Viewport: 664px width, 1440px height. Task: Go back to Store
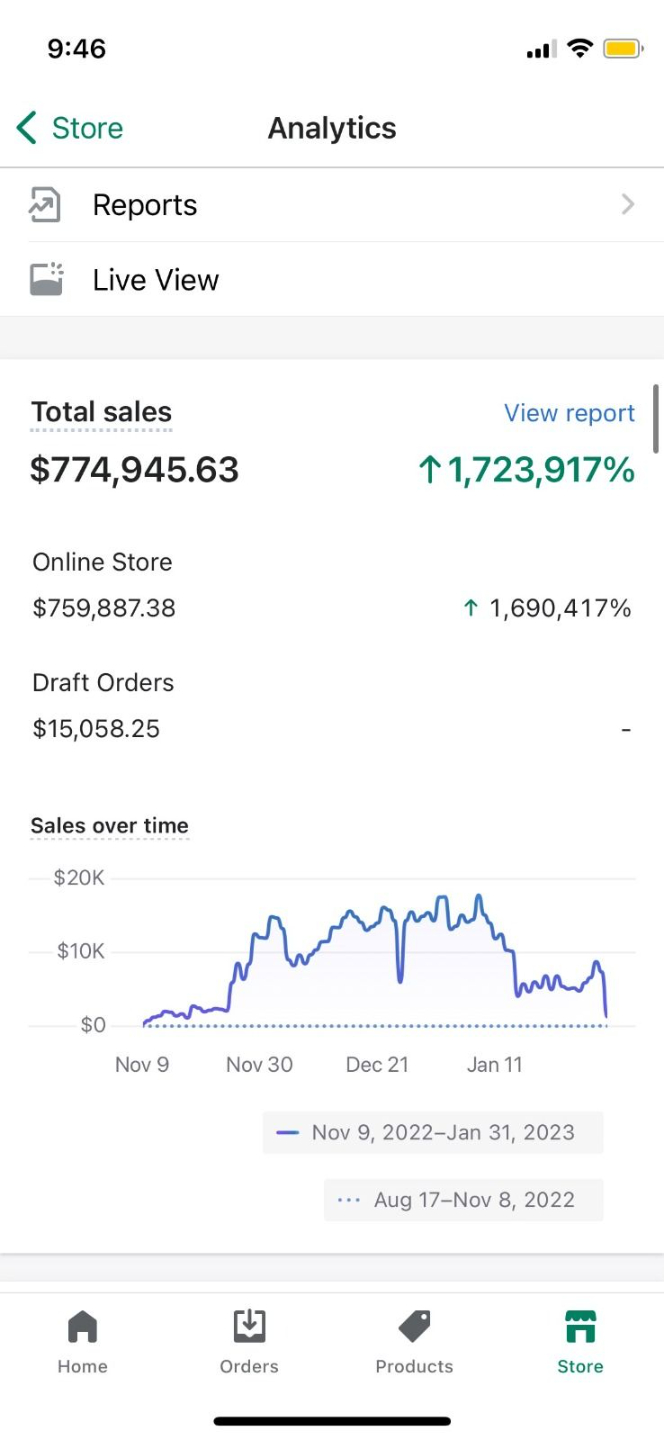pyautogui.click(x=70, y=128)
